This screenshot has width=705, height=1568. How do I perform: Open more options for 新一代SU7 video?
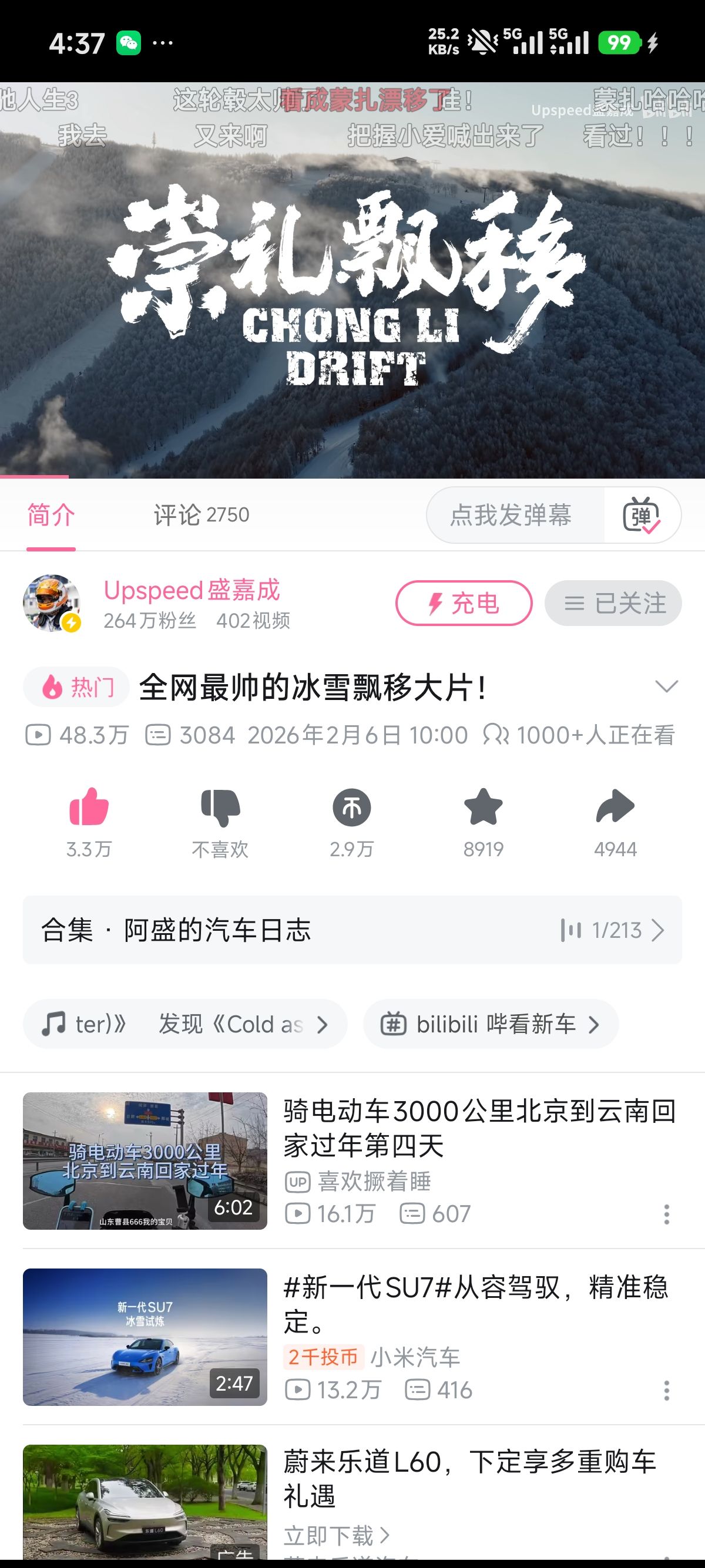[667, 1391]
